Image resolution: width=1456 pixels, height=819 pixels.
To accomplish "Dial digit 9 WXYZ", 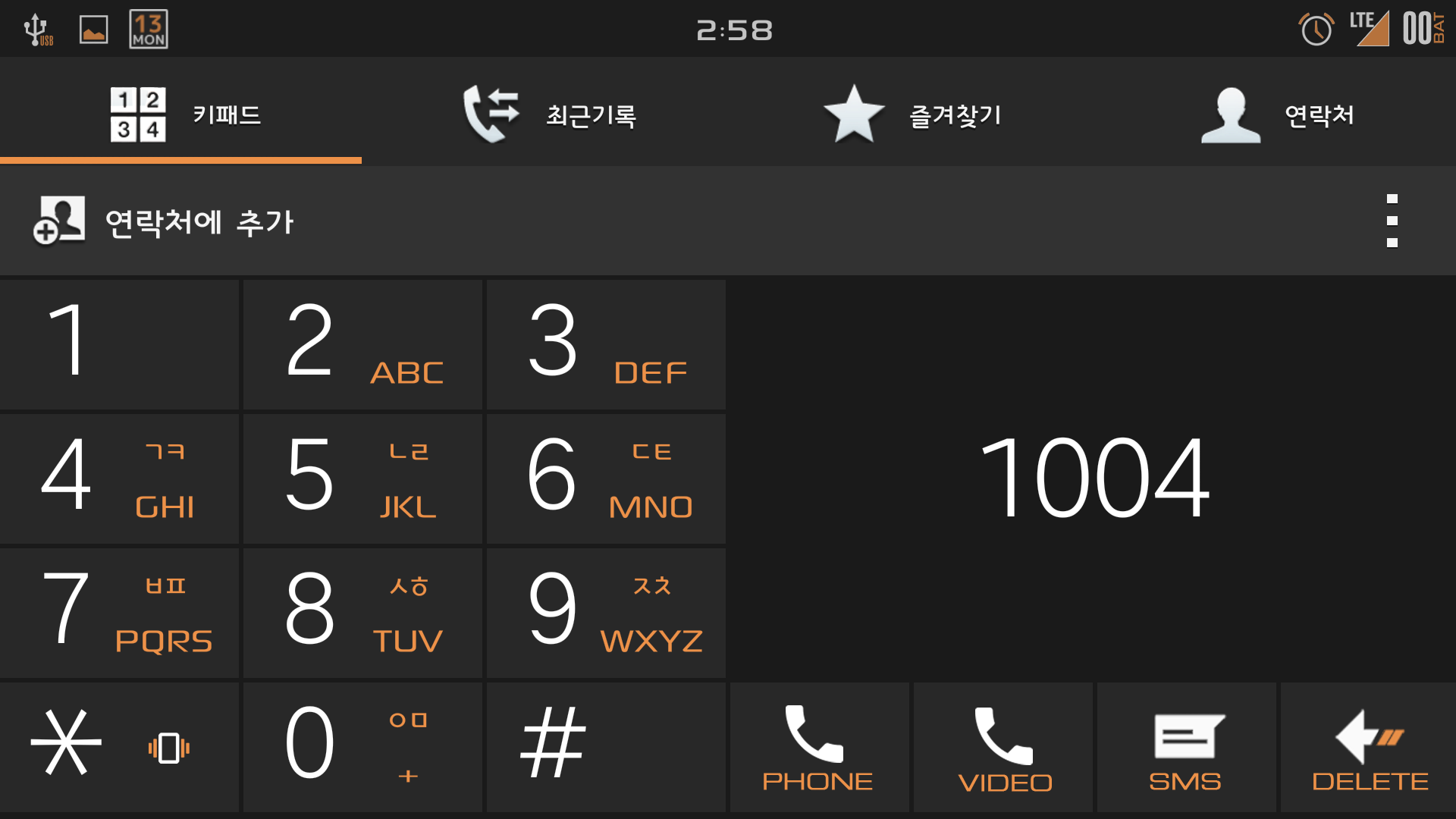I will (x=606, y=613).
